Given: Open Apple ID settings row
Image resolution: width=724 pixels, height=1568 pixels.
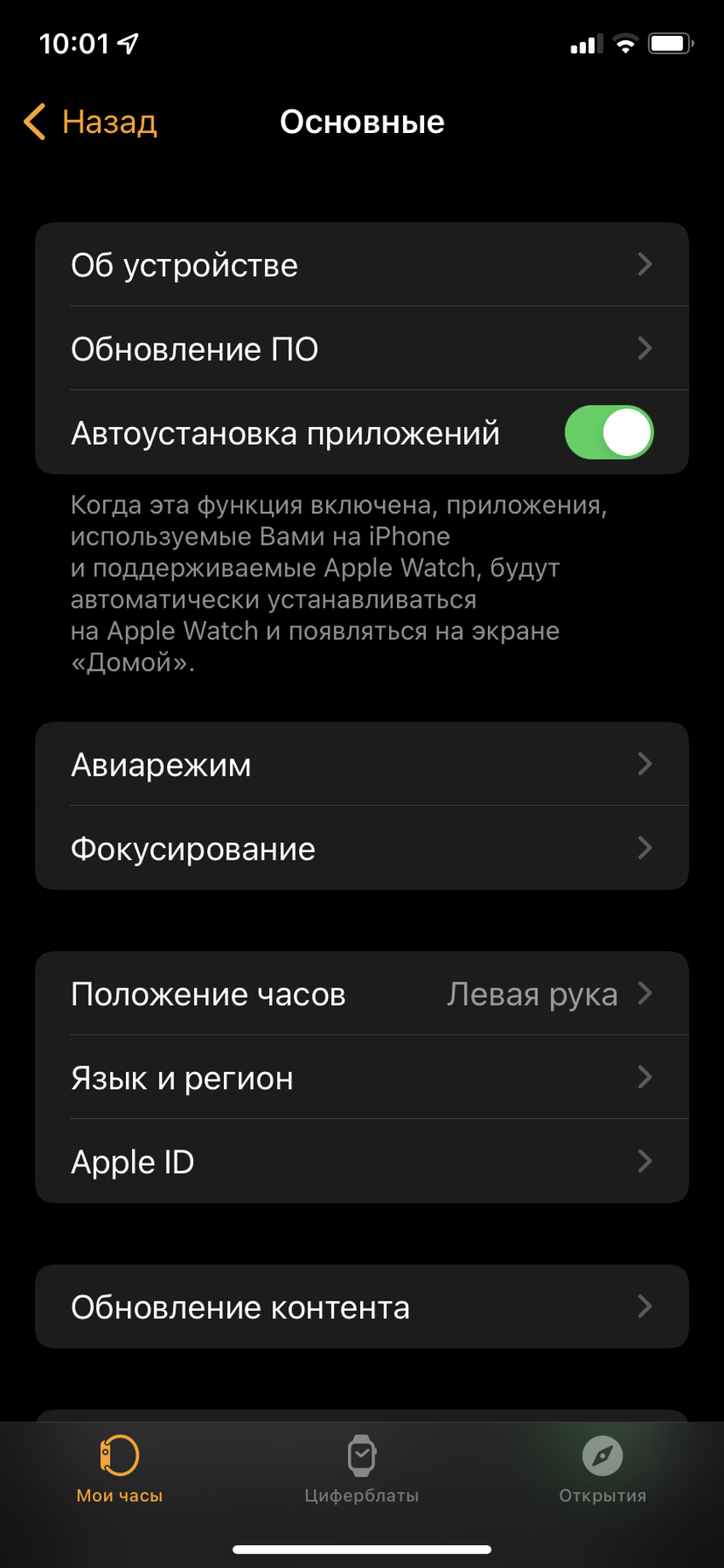Looking at the screenshot, I should [x=361, y=1161].
